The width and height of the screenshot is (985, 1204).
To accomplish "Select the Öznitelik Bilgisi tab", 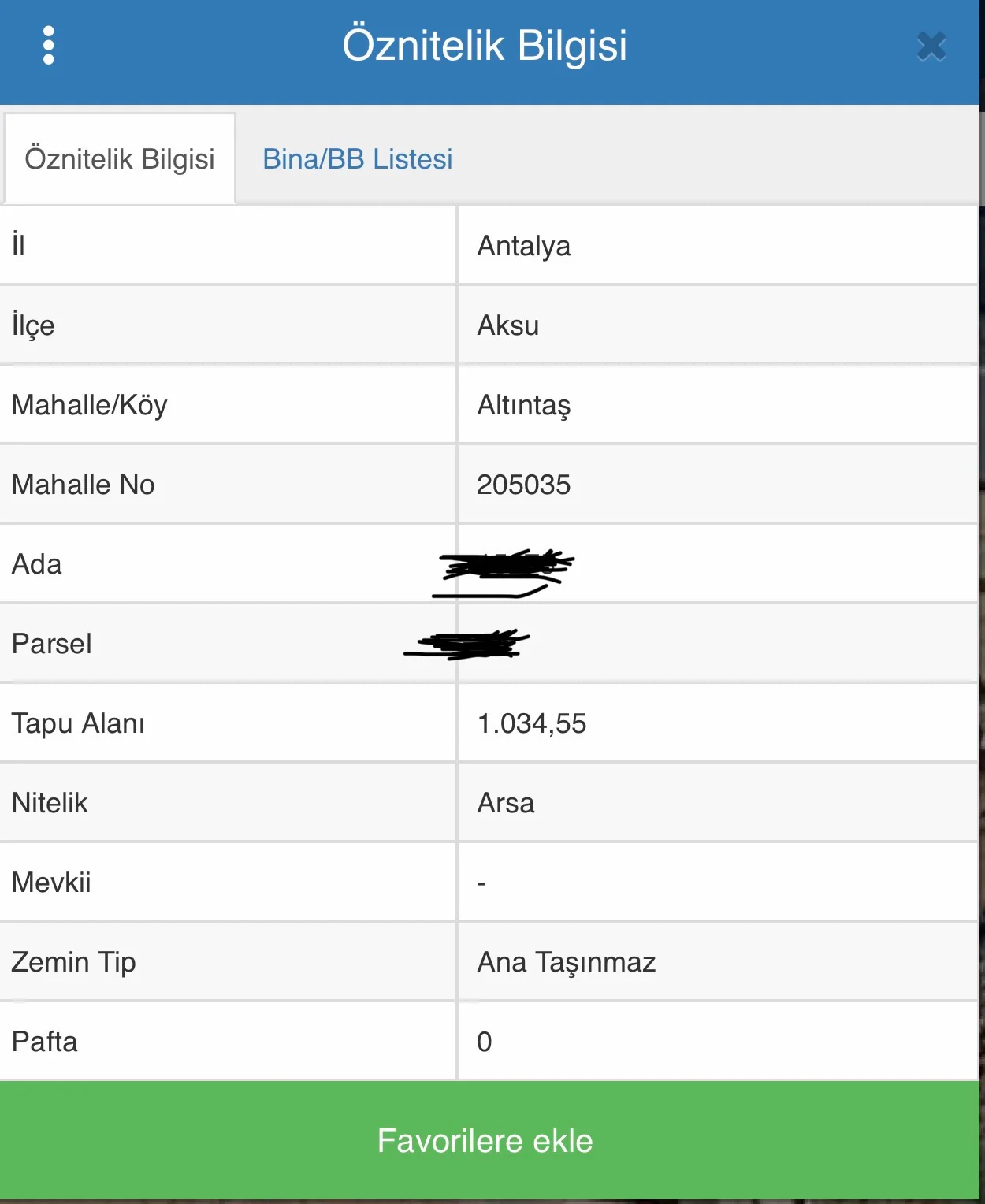I will point(120,159).
